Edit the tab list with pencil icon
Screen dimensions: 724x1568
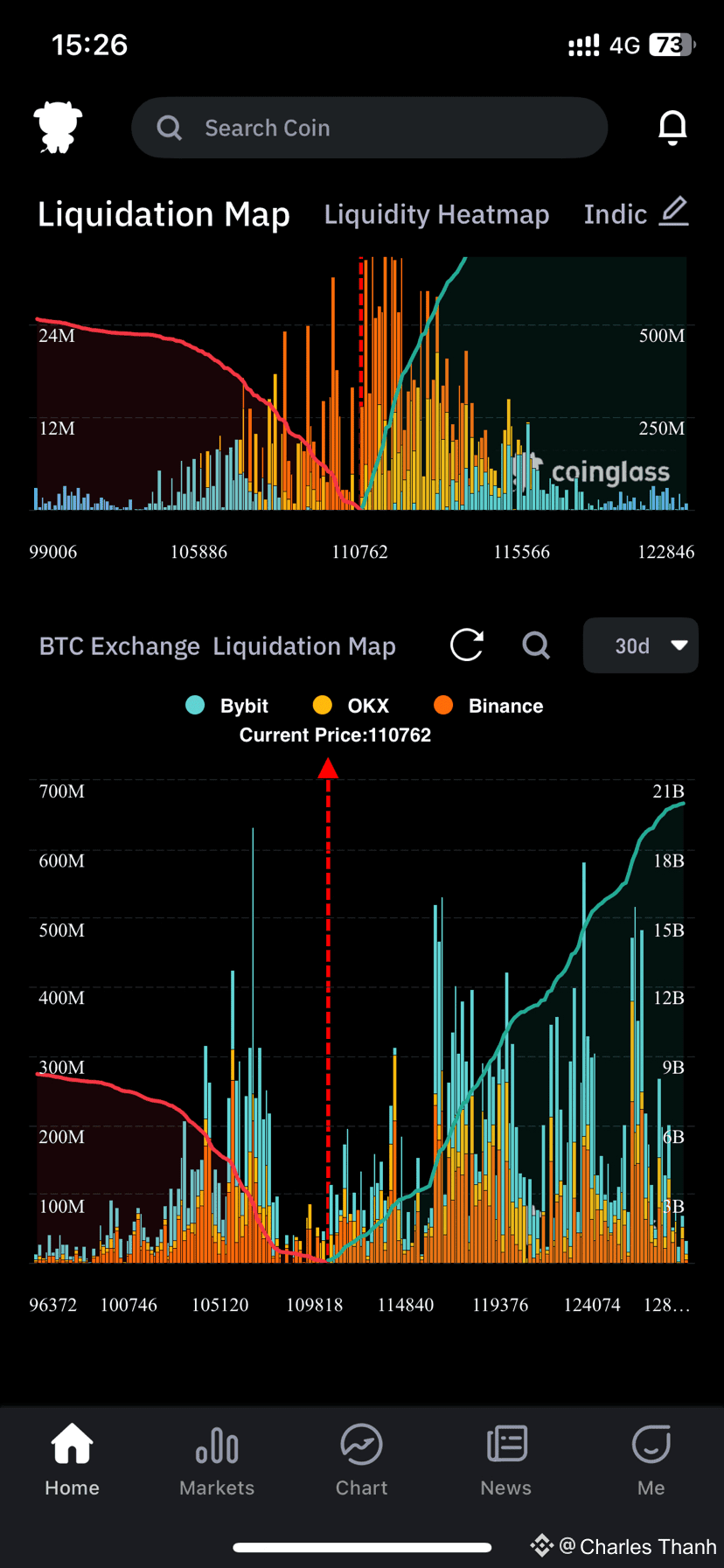click(674, 213)
